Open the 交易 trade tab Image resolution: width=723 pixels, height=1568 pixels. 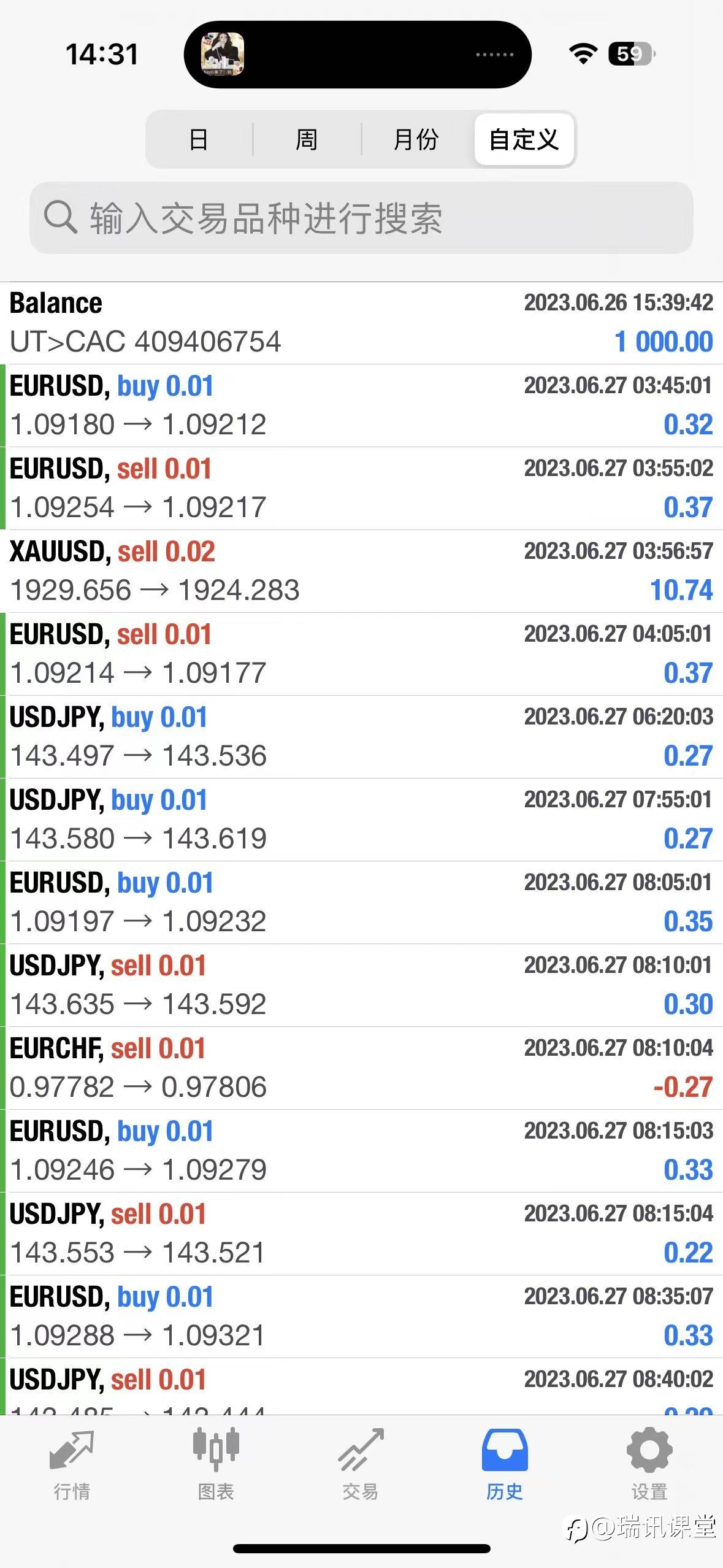[x=361, y=1466]
